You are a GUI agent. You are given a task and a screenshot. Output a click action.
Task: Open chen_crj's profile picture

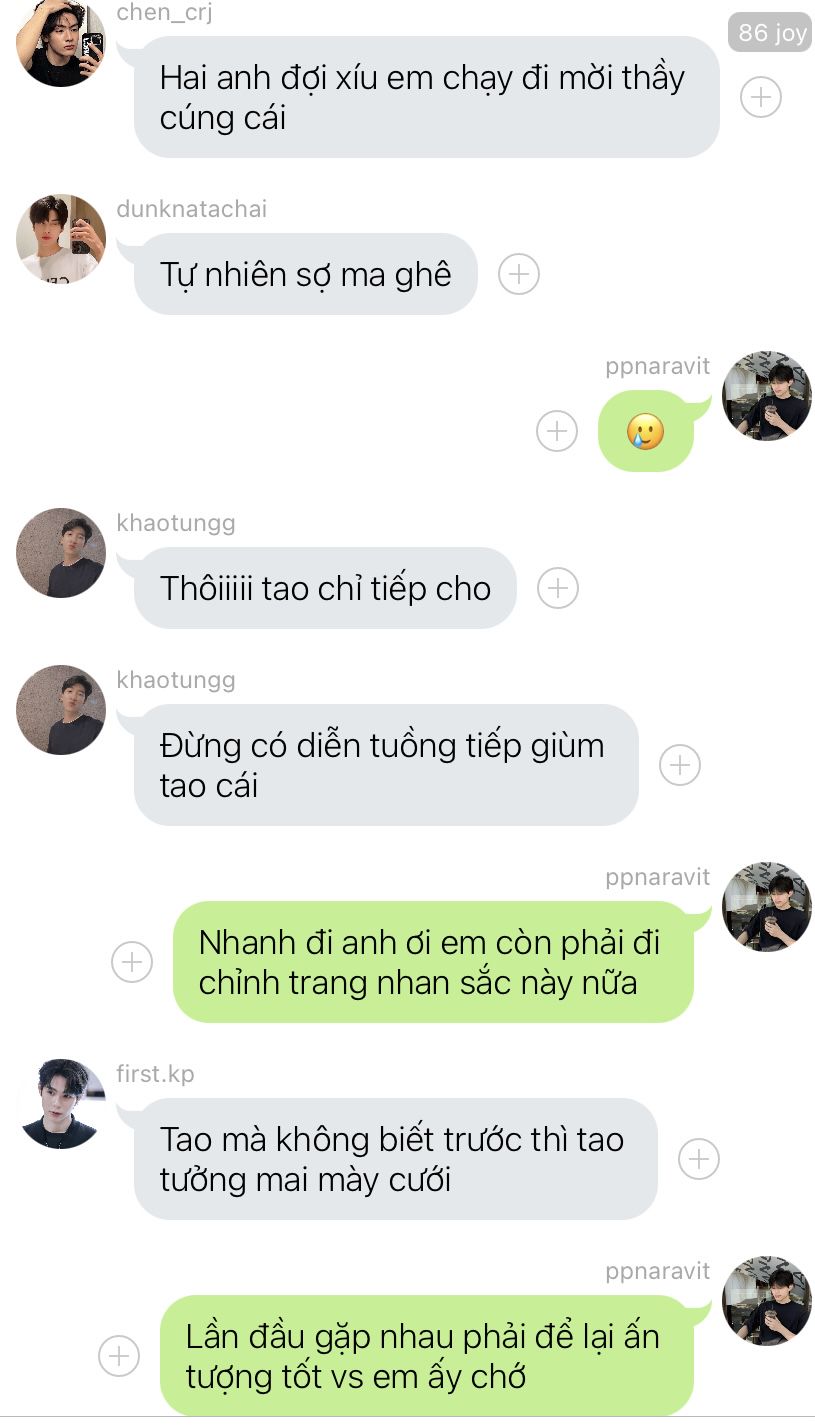click(x=61, y=44)
